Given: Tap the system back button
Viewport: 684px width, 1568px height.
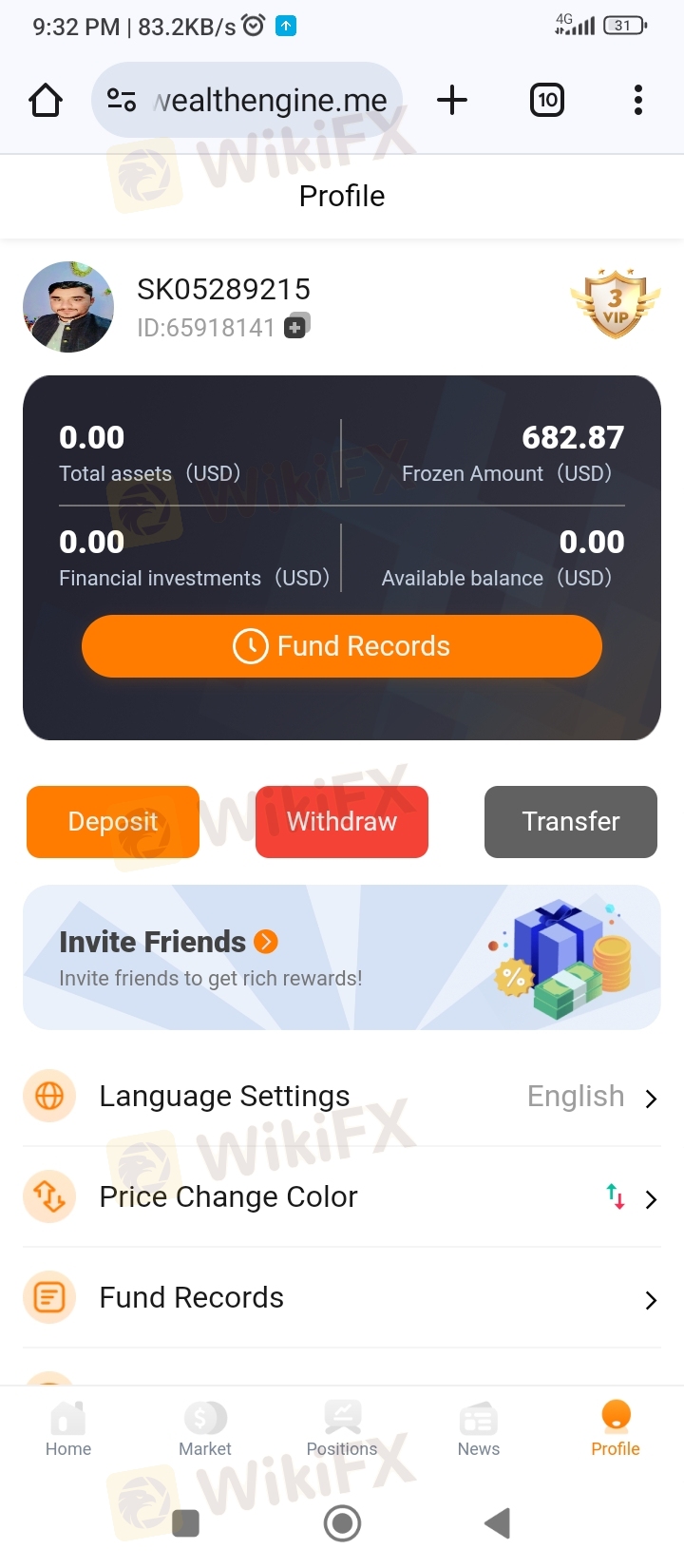Looking at the screenshot, I should coord(498,1523).
